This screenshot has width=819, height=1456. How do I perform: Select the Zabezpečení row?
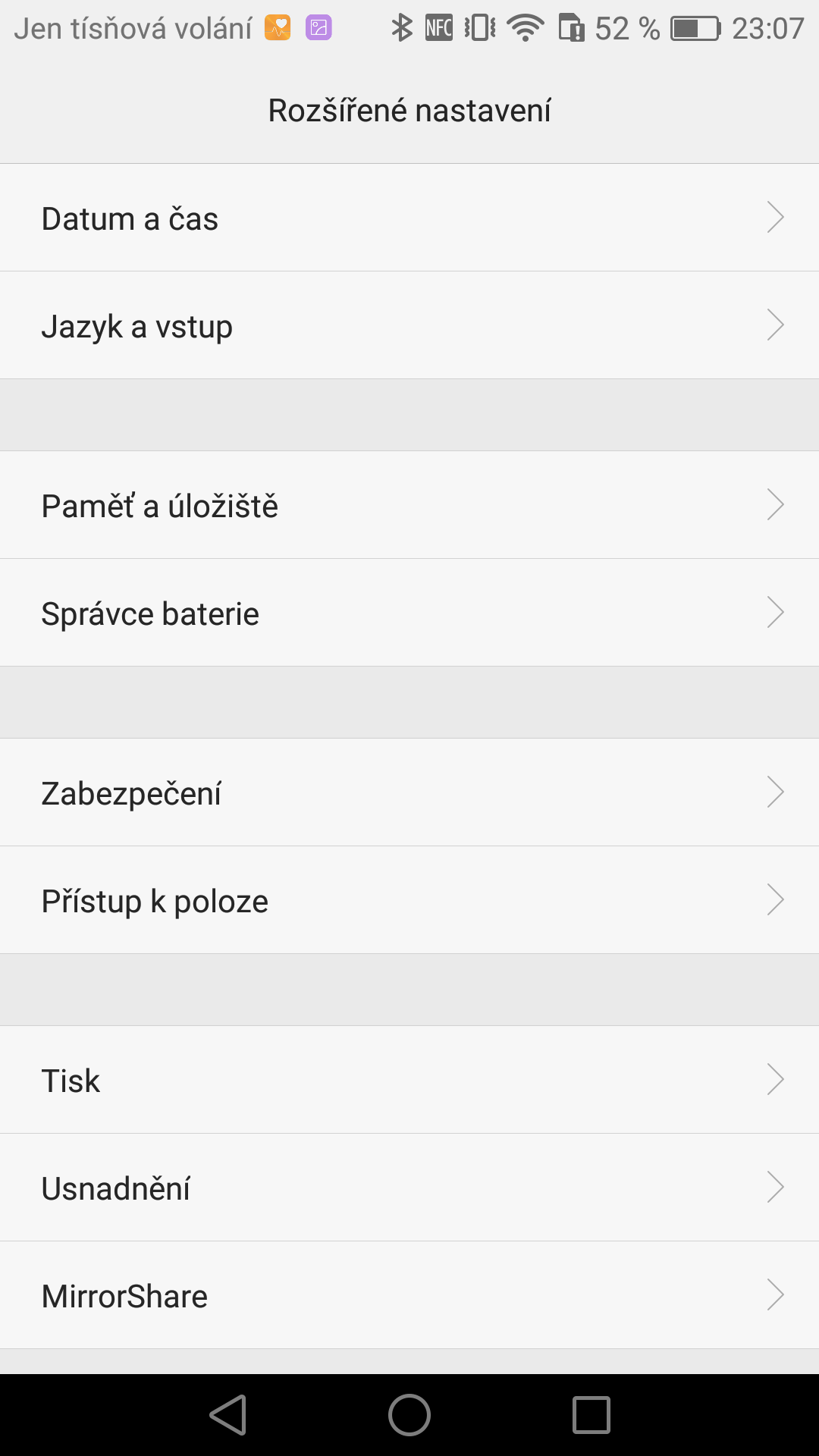click(409, 792)
